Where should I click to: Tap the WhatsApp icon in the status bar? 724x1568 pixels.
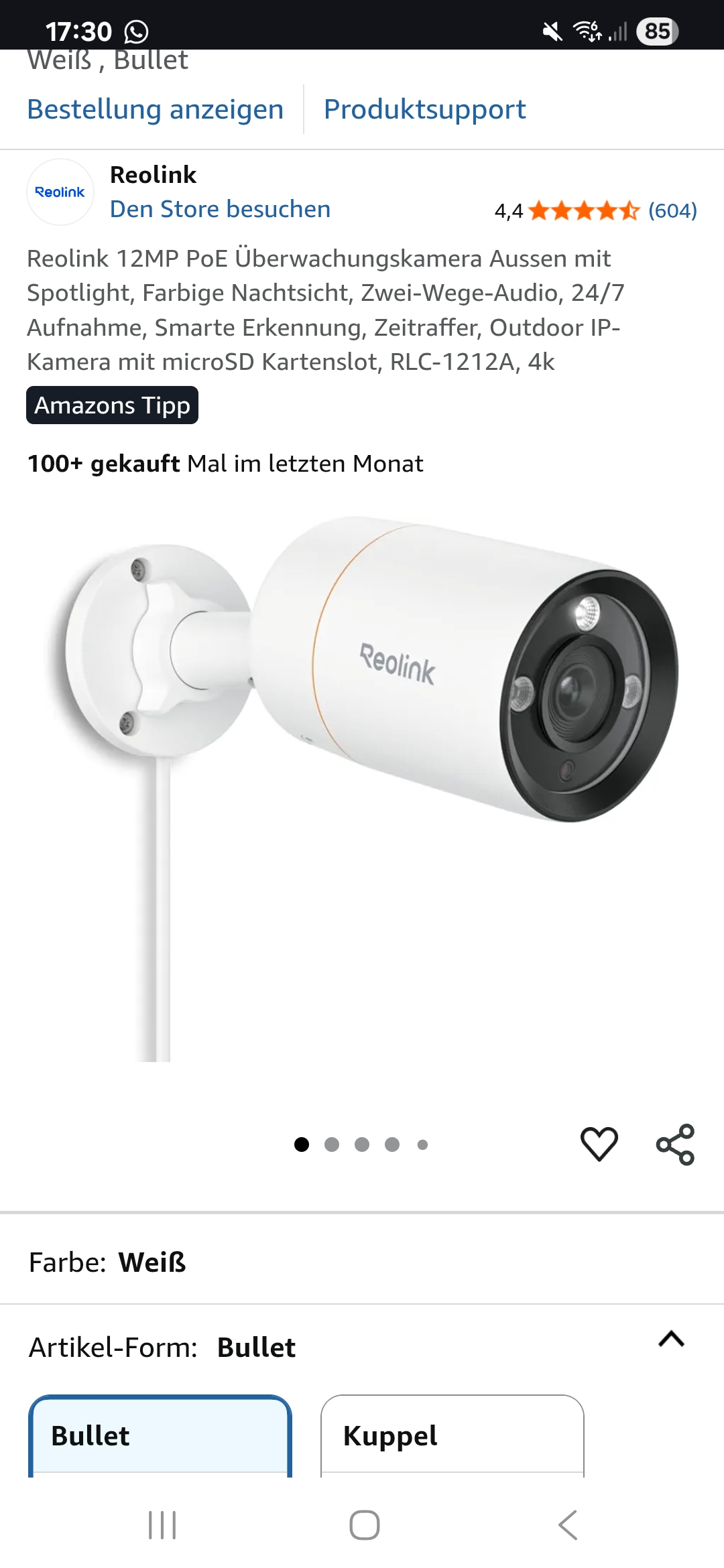click(136, 30)
